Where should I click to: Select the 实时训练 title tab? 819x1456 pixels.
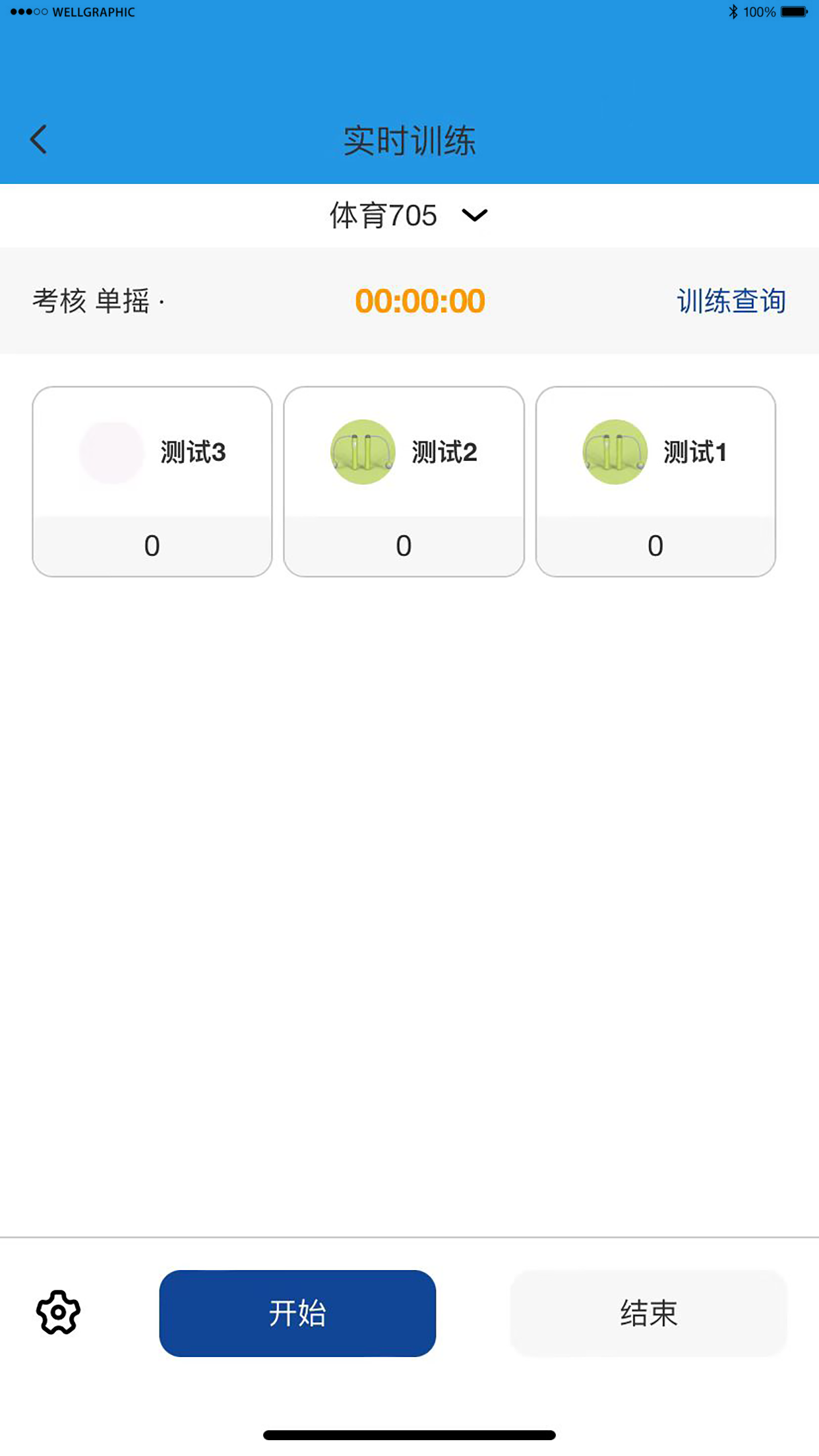409,140
